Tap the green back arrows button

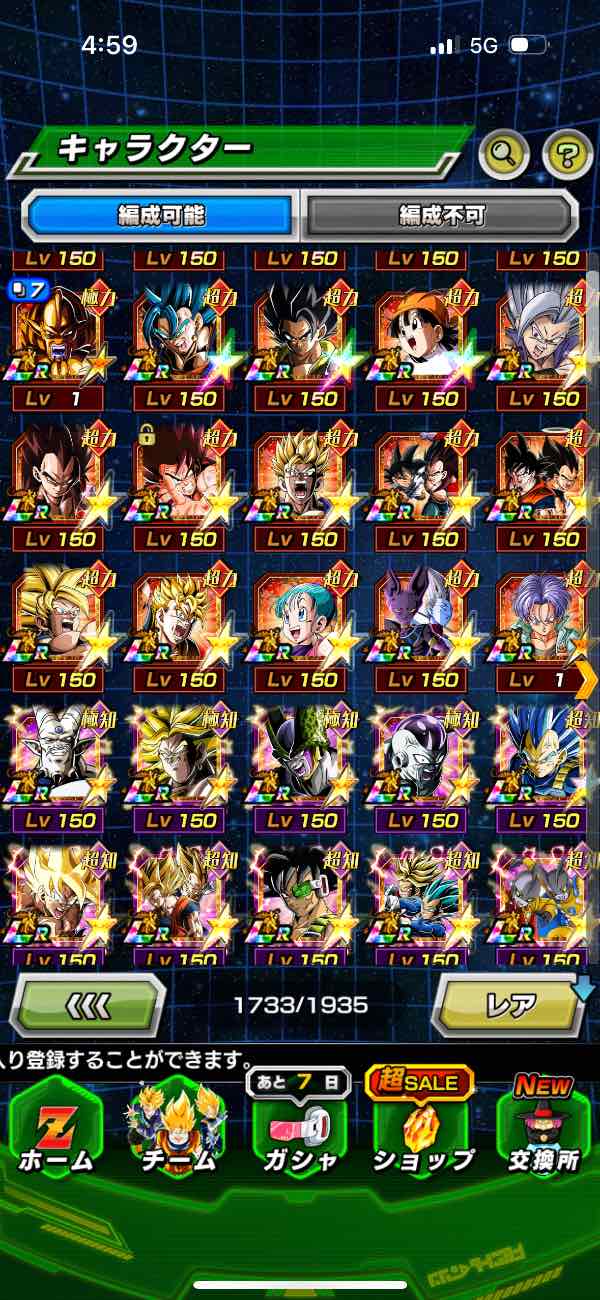click(87, 1003)
